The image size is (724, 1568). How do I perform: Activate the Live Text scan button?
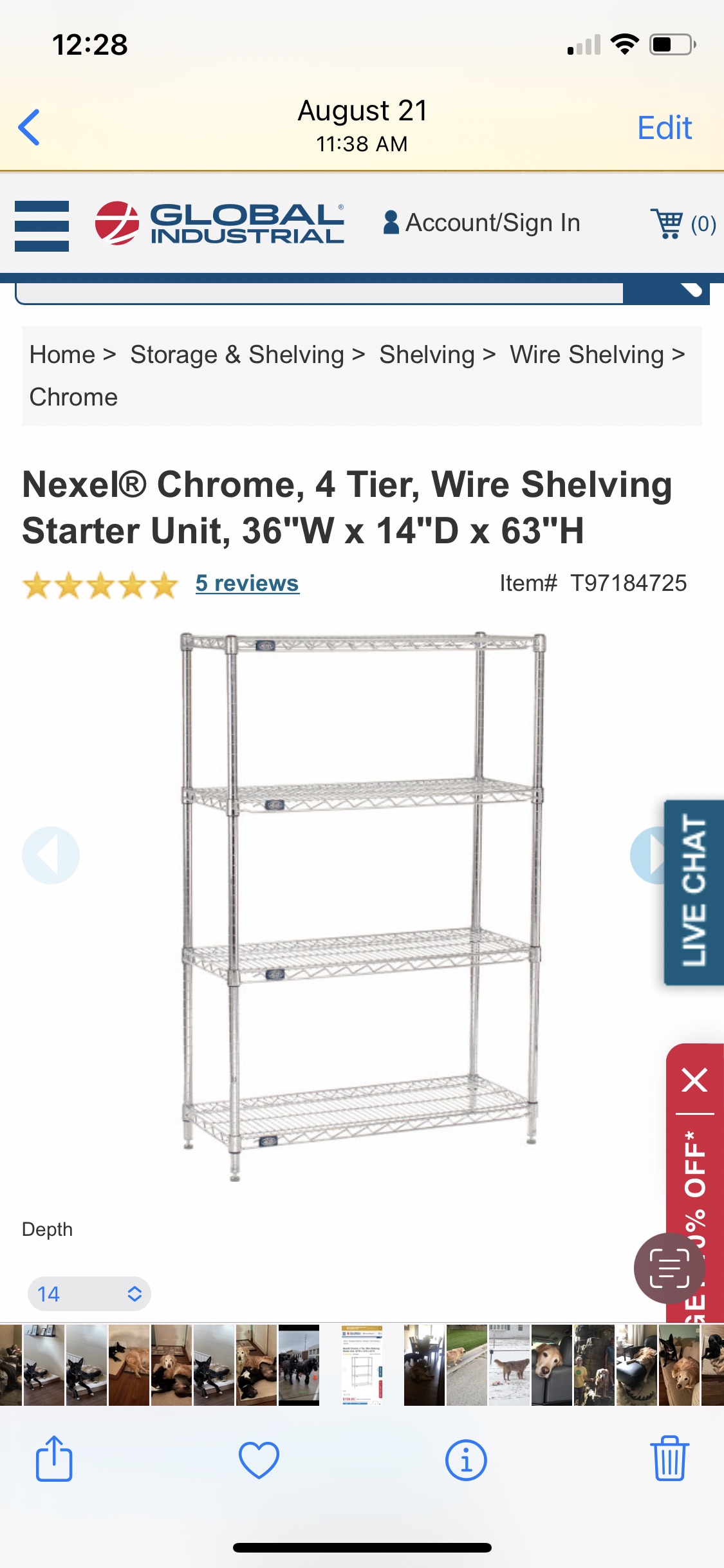click(669, 1268)
